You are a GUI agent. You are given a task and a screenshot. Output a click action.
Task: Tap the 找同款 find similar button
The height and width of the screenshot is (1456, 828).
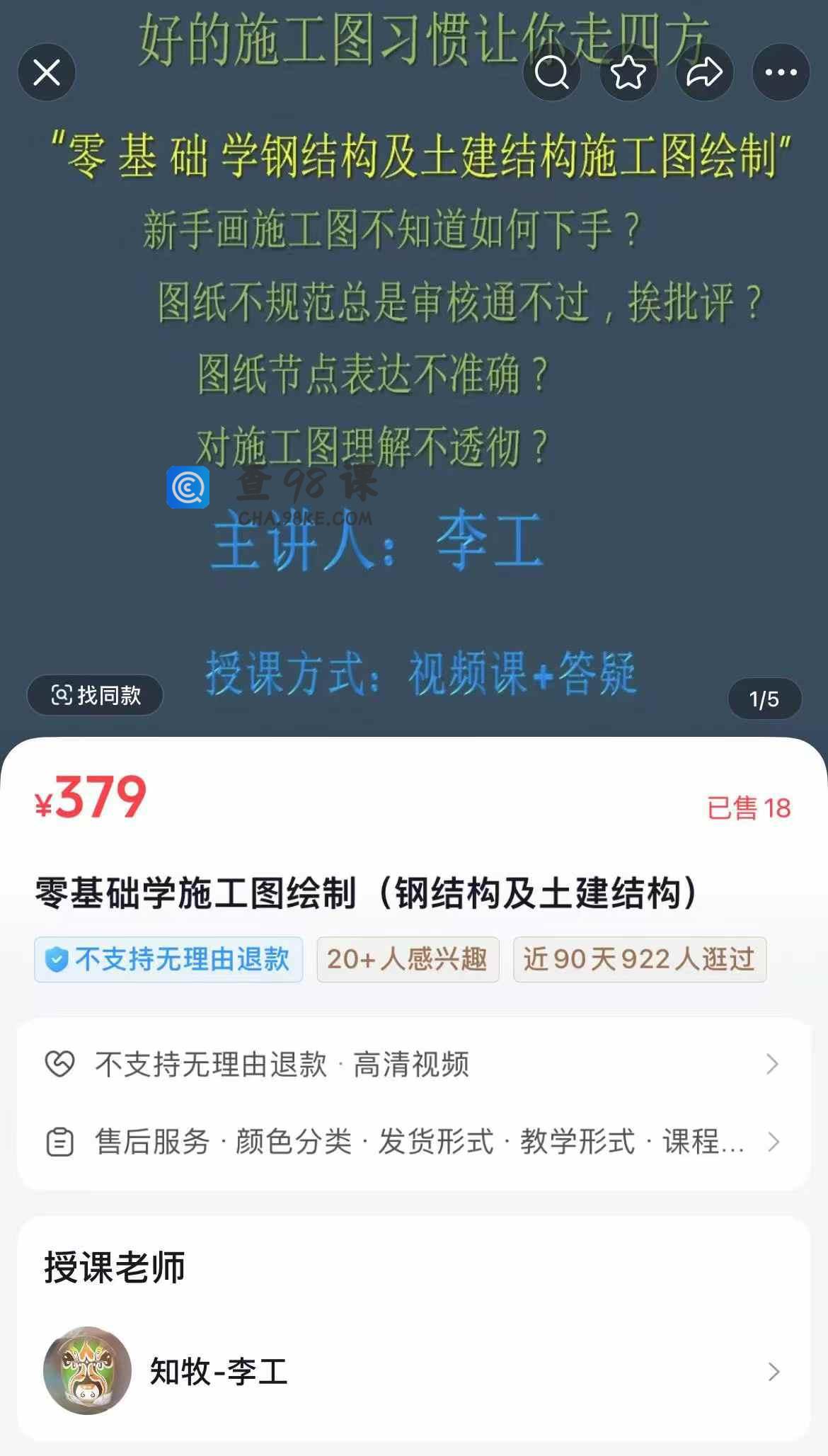point(96,695)
